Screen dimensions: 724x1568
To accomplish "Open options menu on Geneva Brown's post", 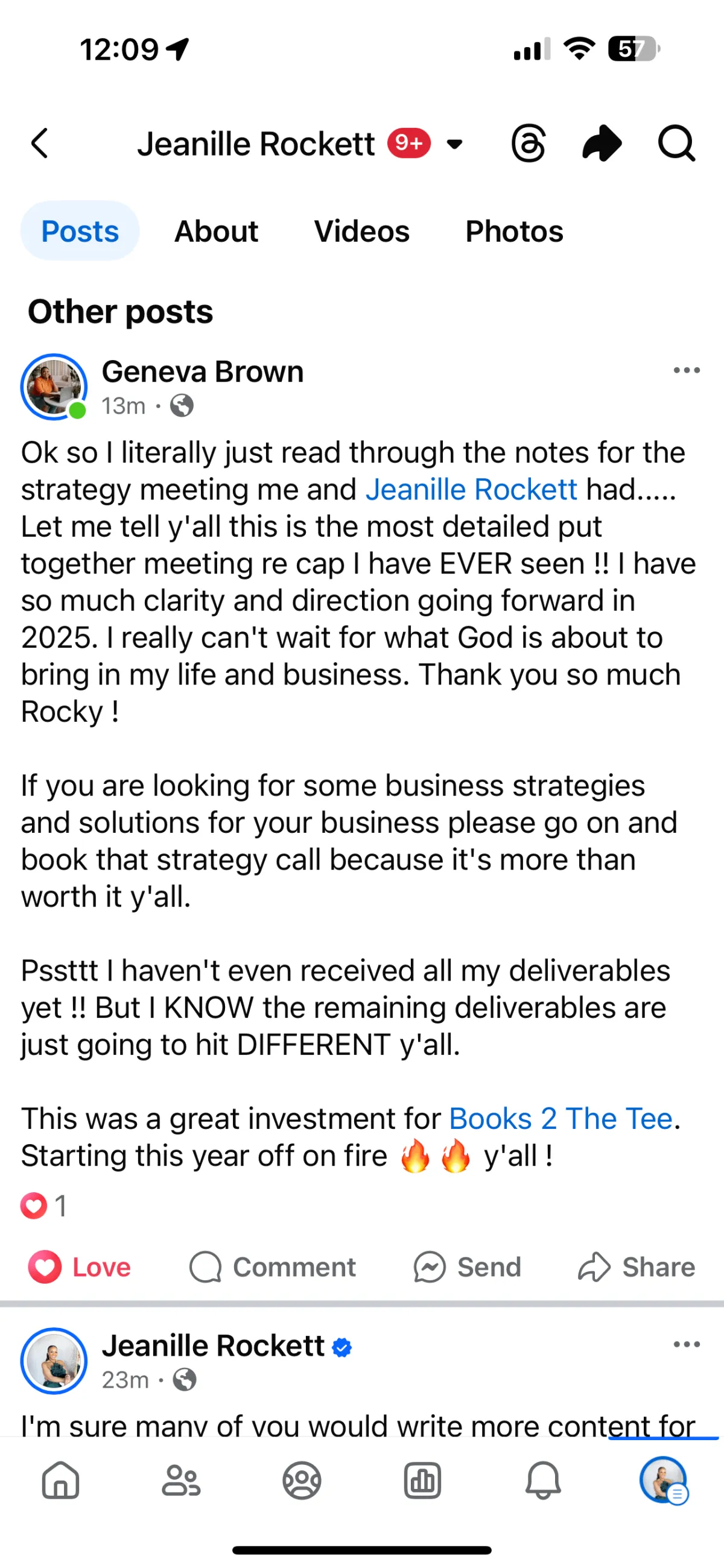I will (687, 370).
